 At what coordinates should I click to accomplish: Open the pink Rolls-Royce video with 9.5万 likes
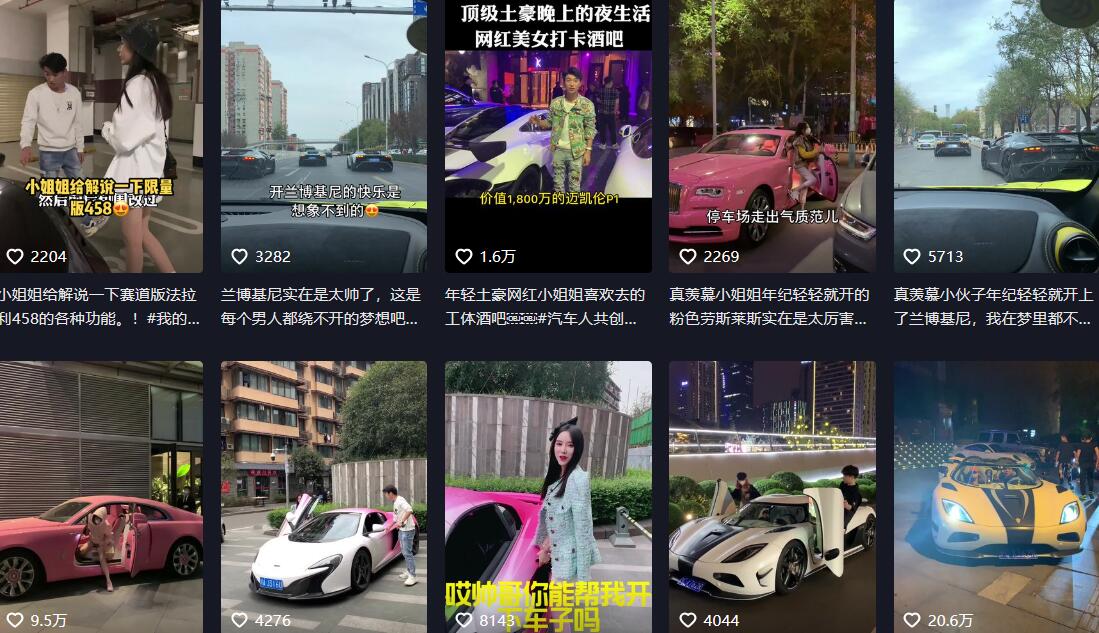click(x=100, y=490)
